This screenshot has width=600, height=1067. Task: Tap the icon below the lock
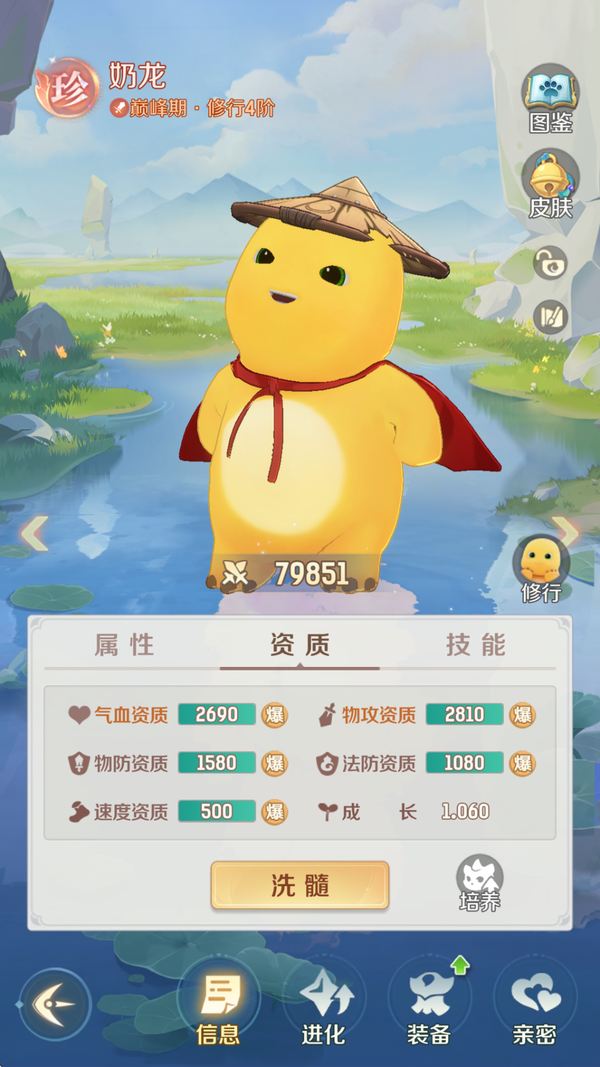tap(550, 319)
